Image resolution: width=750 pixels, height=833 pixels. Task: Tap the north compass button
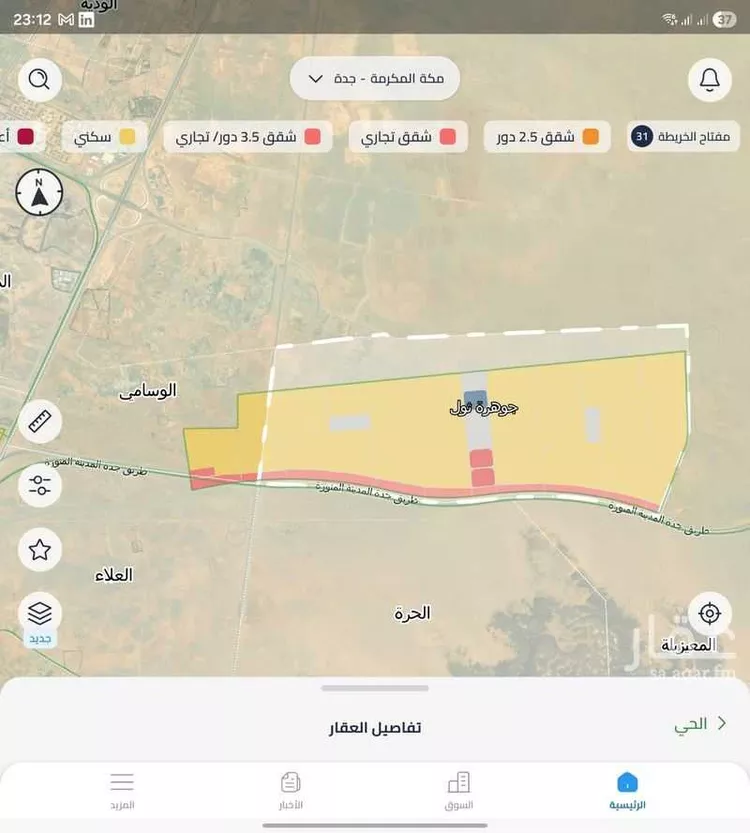point(39,194)
